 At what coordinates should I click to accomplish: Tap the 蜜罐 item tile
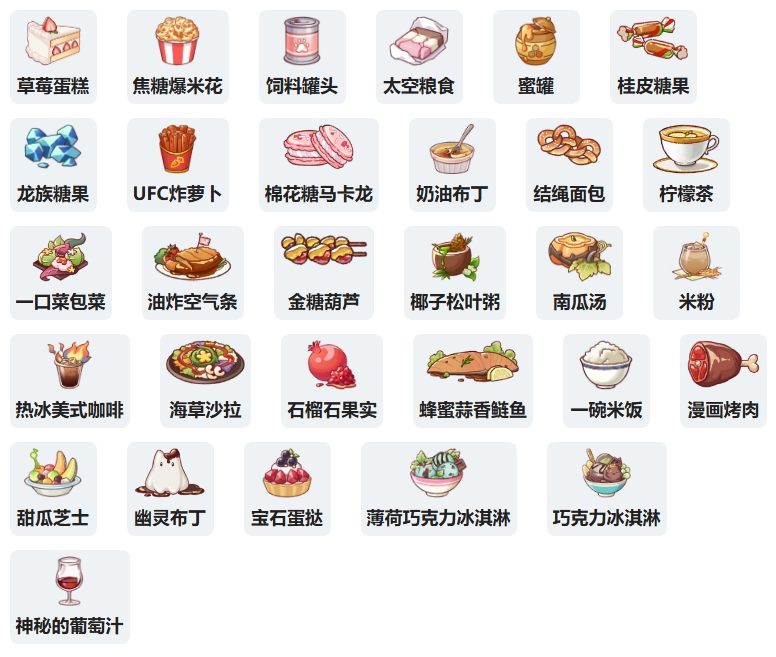[536, 57]
